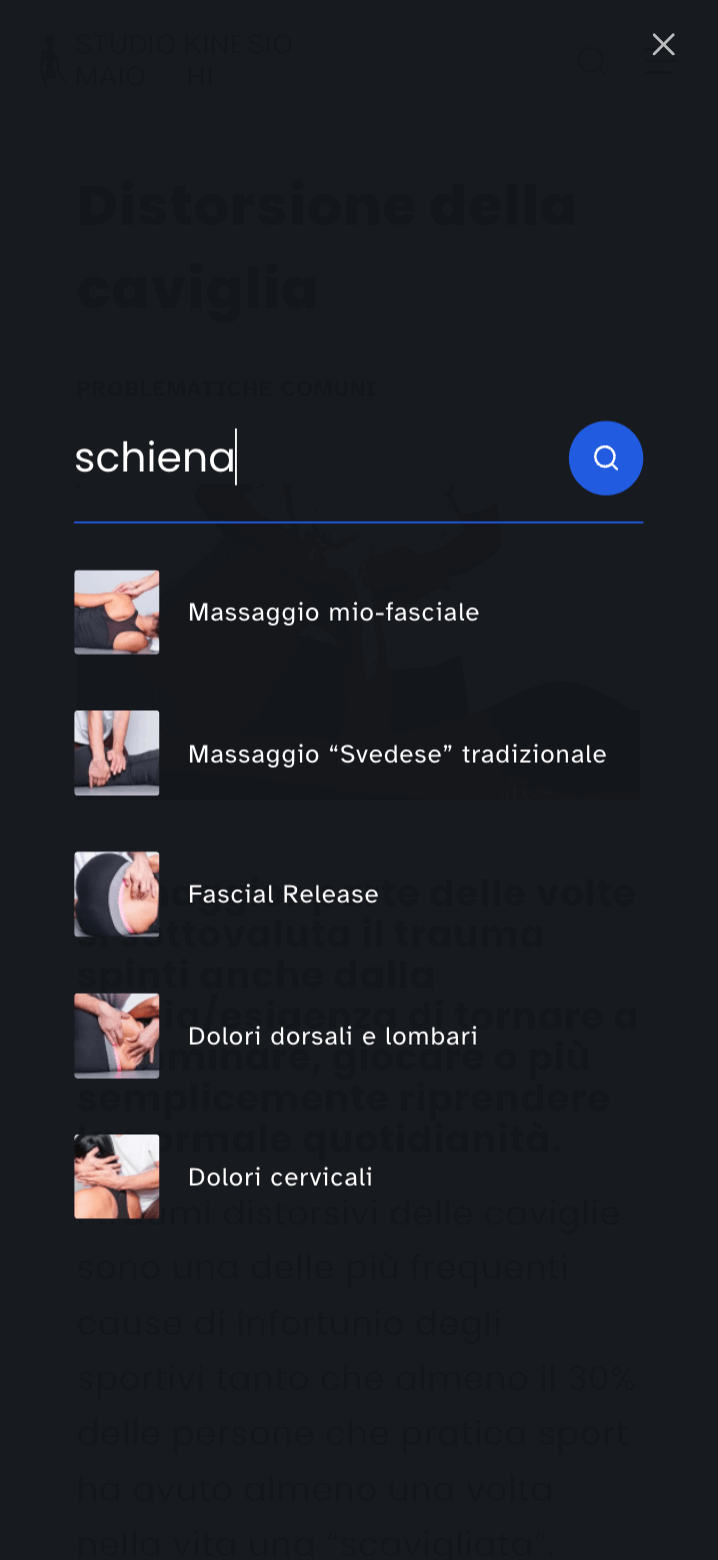
Task: Open Dolori dorsali e lombari result
Action: (x=332, y=1036)
